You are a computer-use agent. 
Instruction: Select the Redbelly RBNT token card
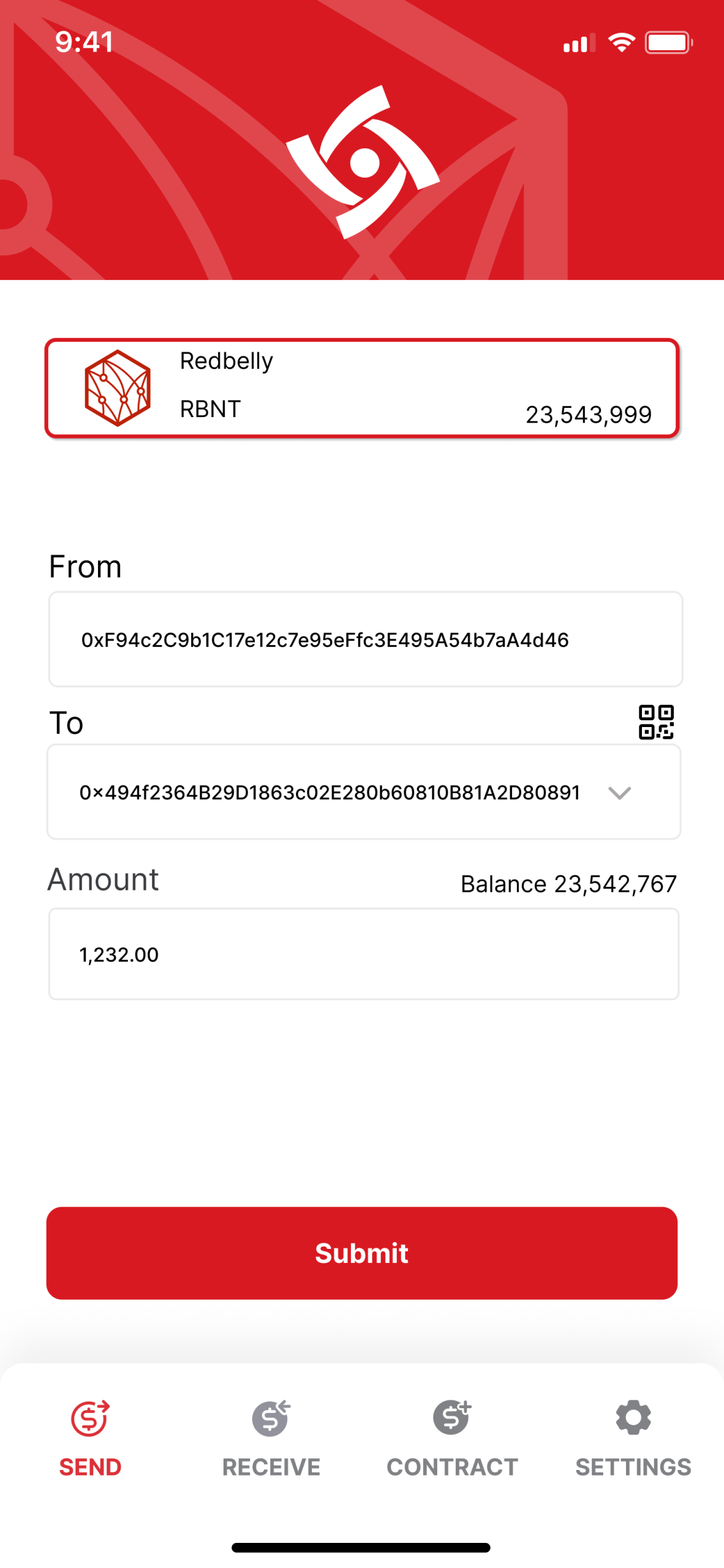[362, 388]
